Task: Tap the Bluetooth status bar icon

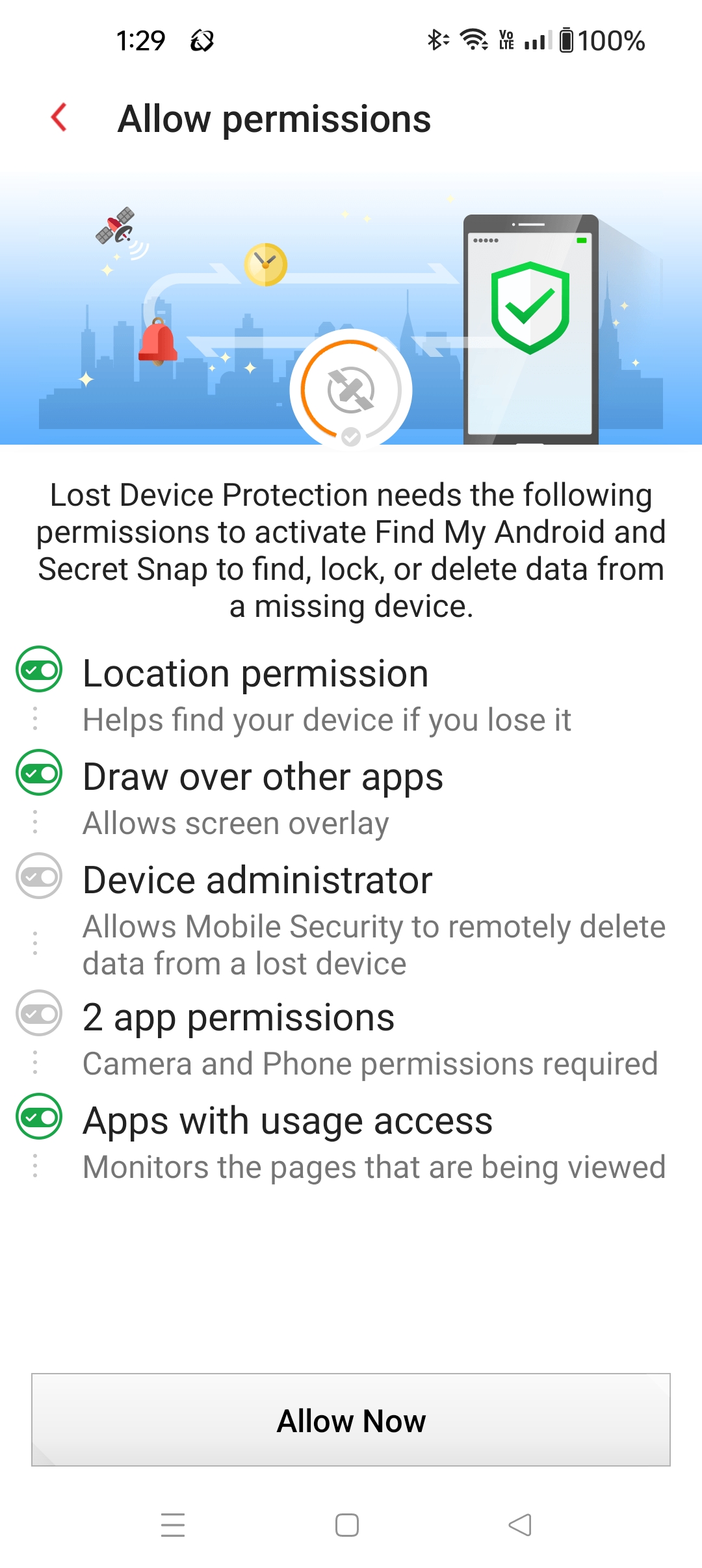Action: [437, 40]
